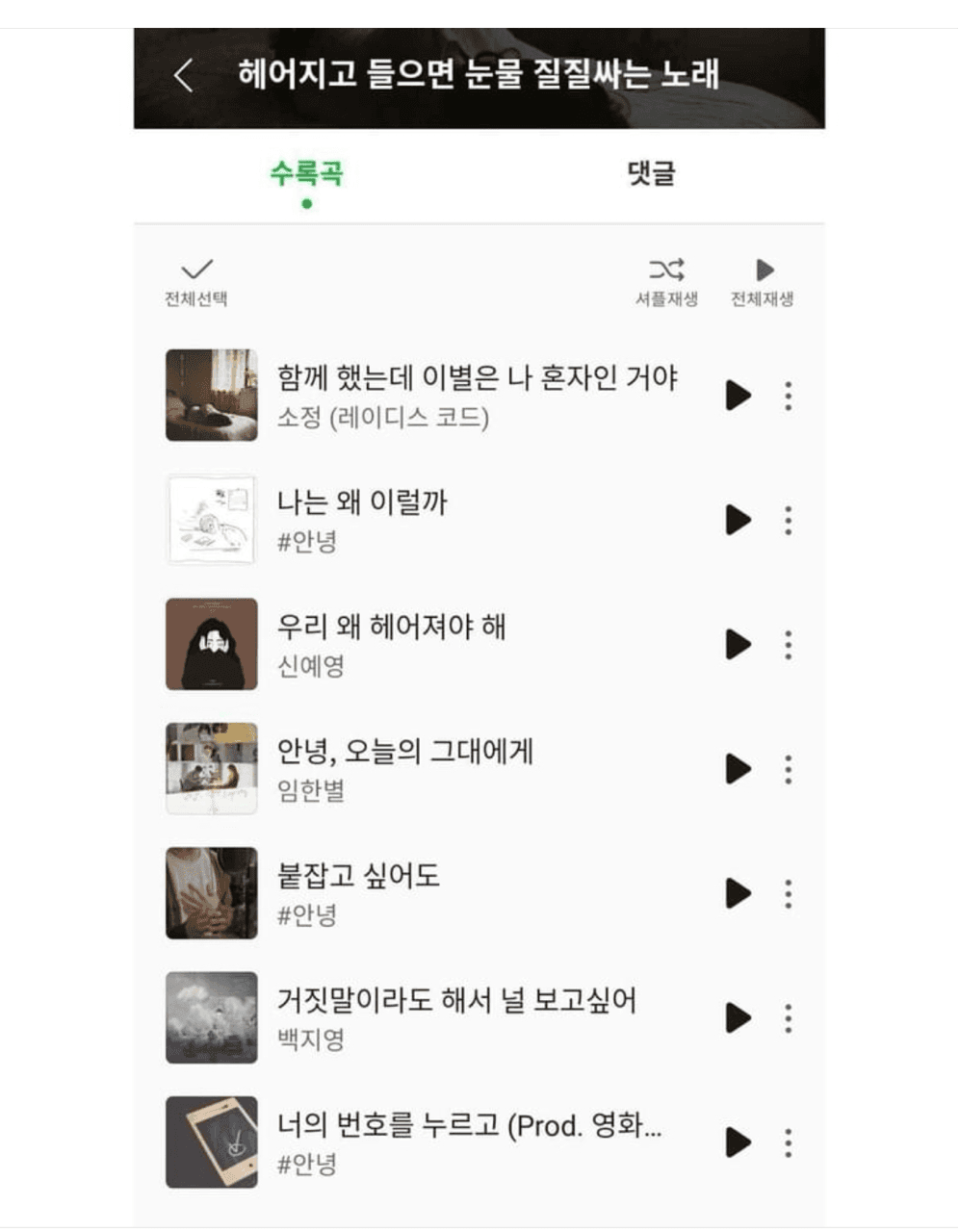Play 붙잡고 싶어도 by #안녕
The image size is (959, 1232).
pos(739,893)
